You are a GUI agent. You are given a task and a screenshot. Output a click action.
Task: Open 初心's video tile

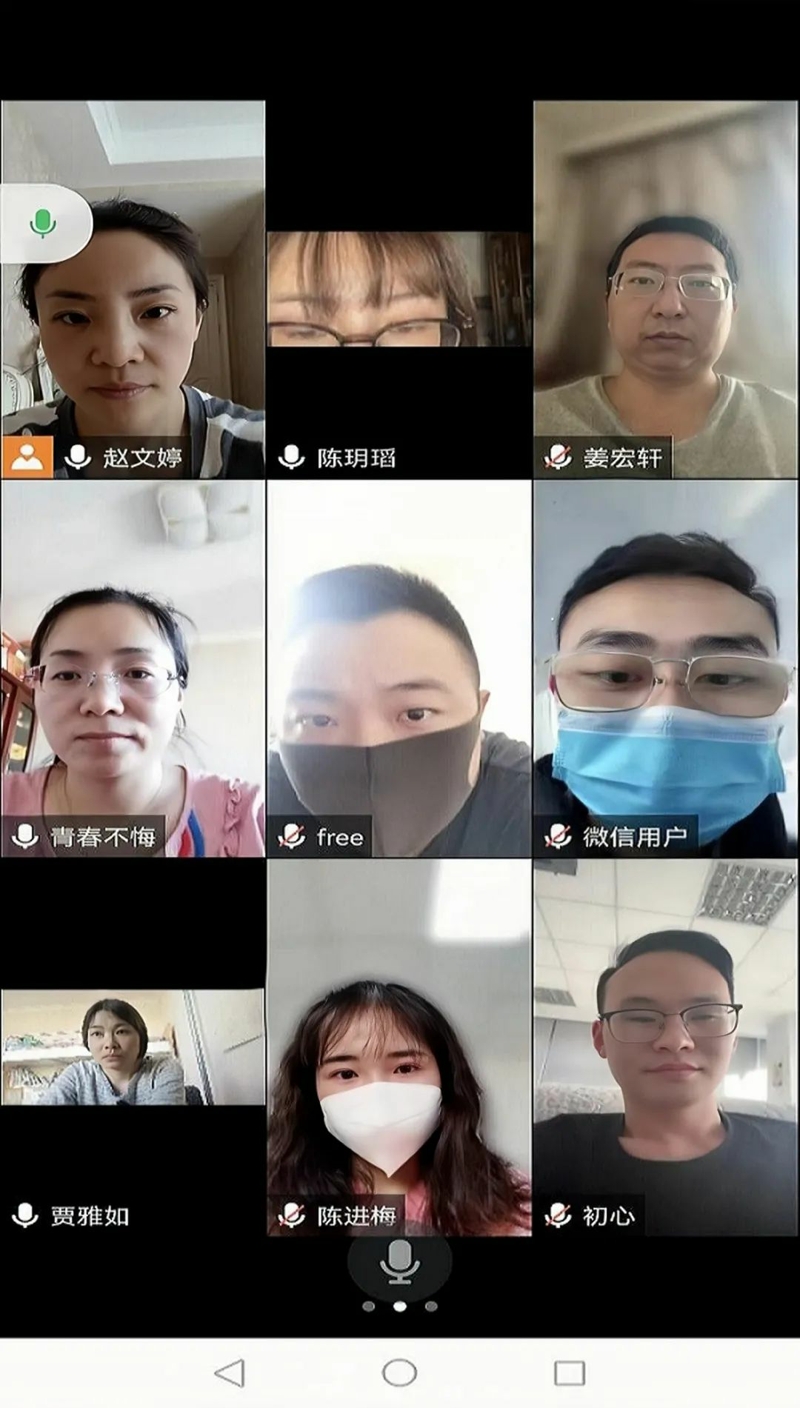[x=665, y=1047]
